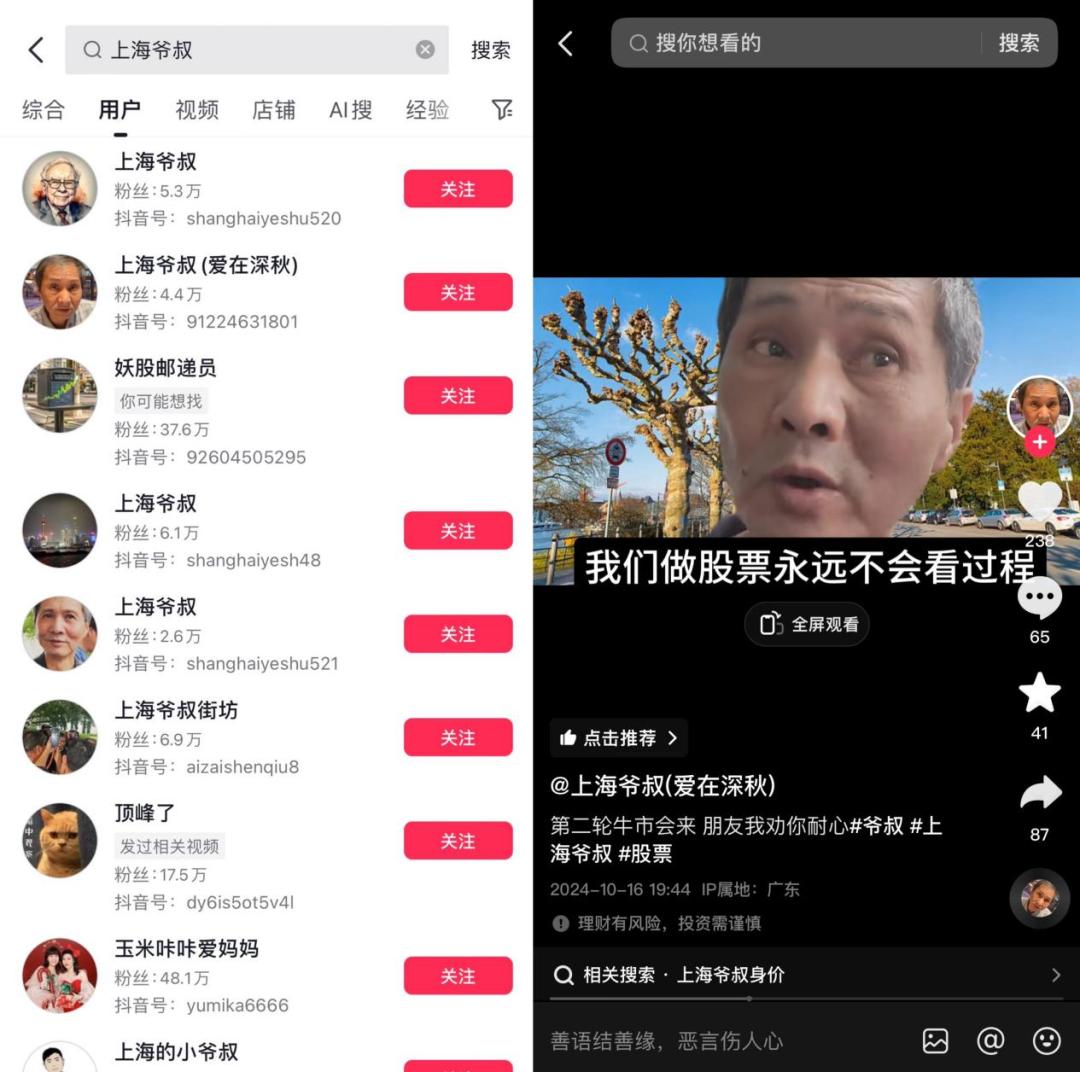Tap the 搜你想看的 search field

(x=799, y=43)
